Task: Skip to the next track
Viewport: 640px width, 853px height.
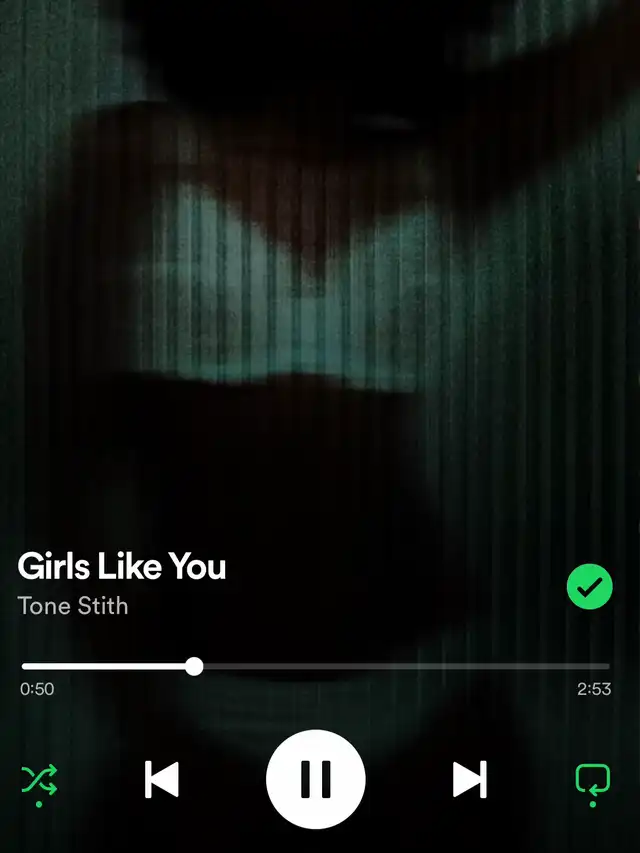Action: [469, 779]
